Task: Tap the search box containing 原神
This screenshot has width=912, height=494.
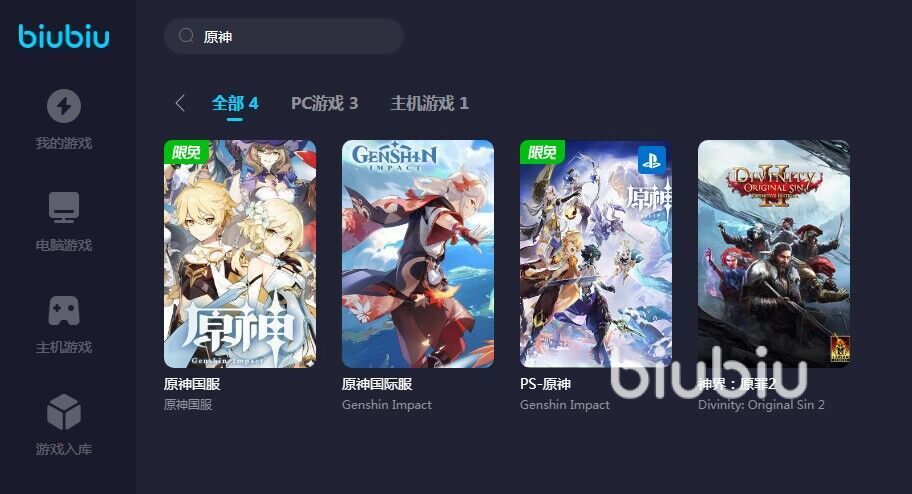Action: [284, 36]
